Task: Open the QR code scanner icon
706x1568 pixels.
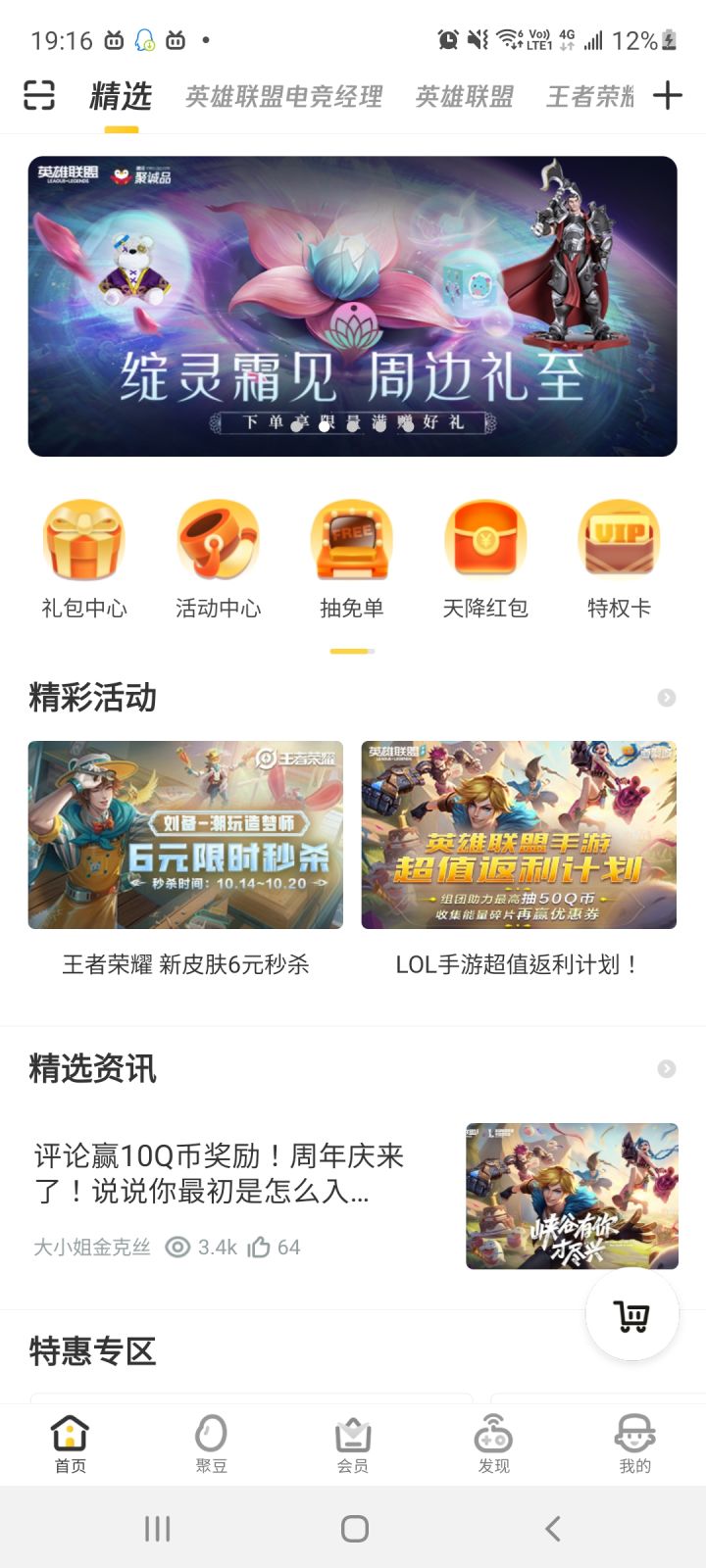Action: coord(37,96)
